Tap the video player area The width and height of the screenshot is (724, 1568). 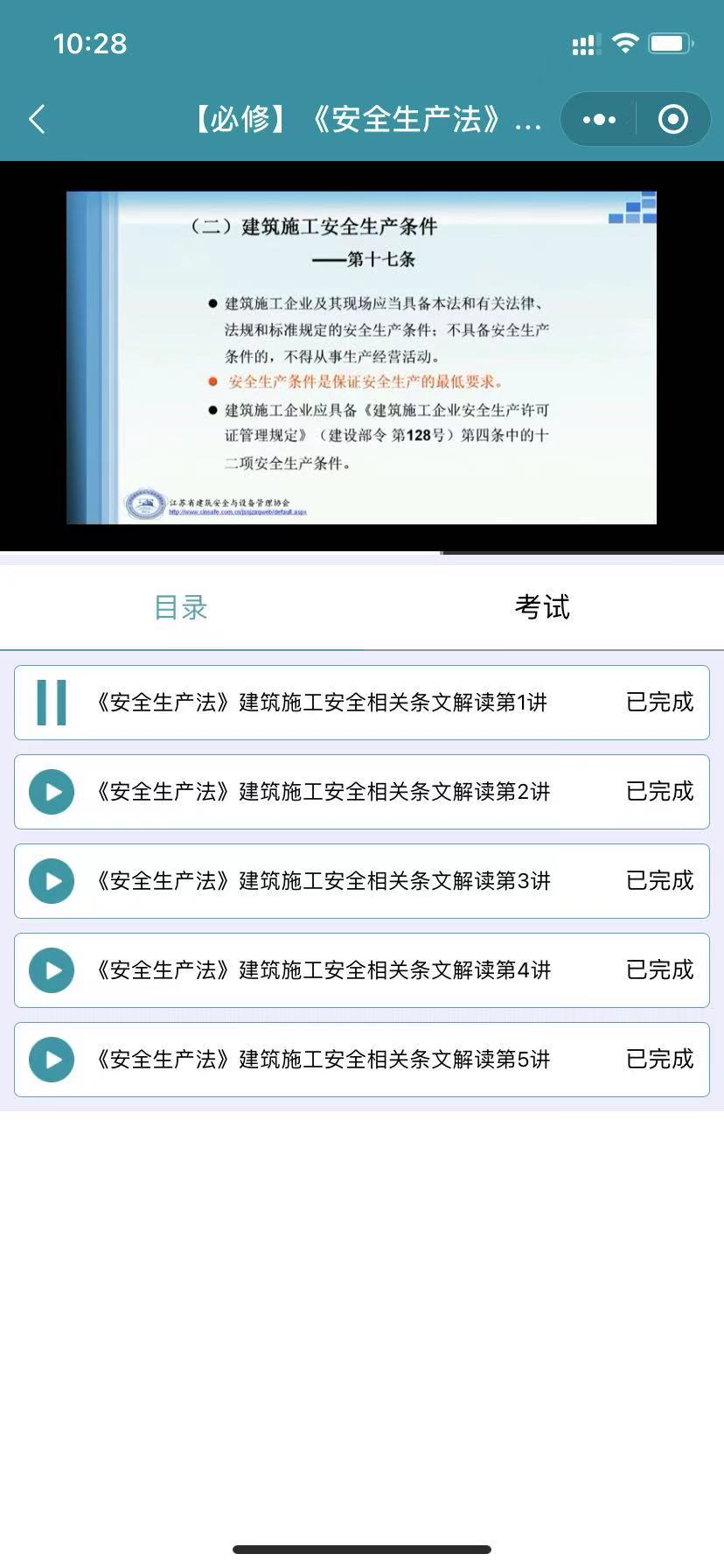click(362, 357)
